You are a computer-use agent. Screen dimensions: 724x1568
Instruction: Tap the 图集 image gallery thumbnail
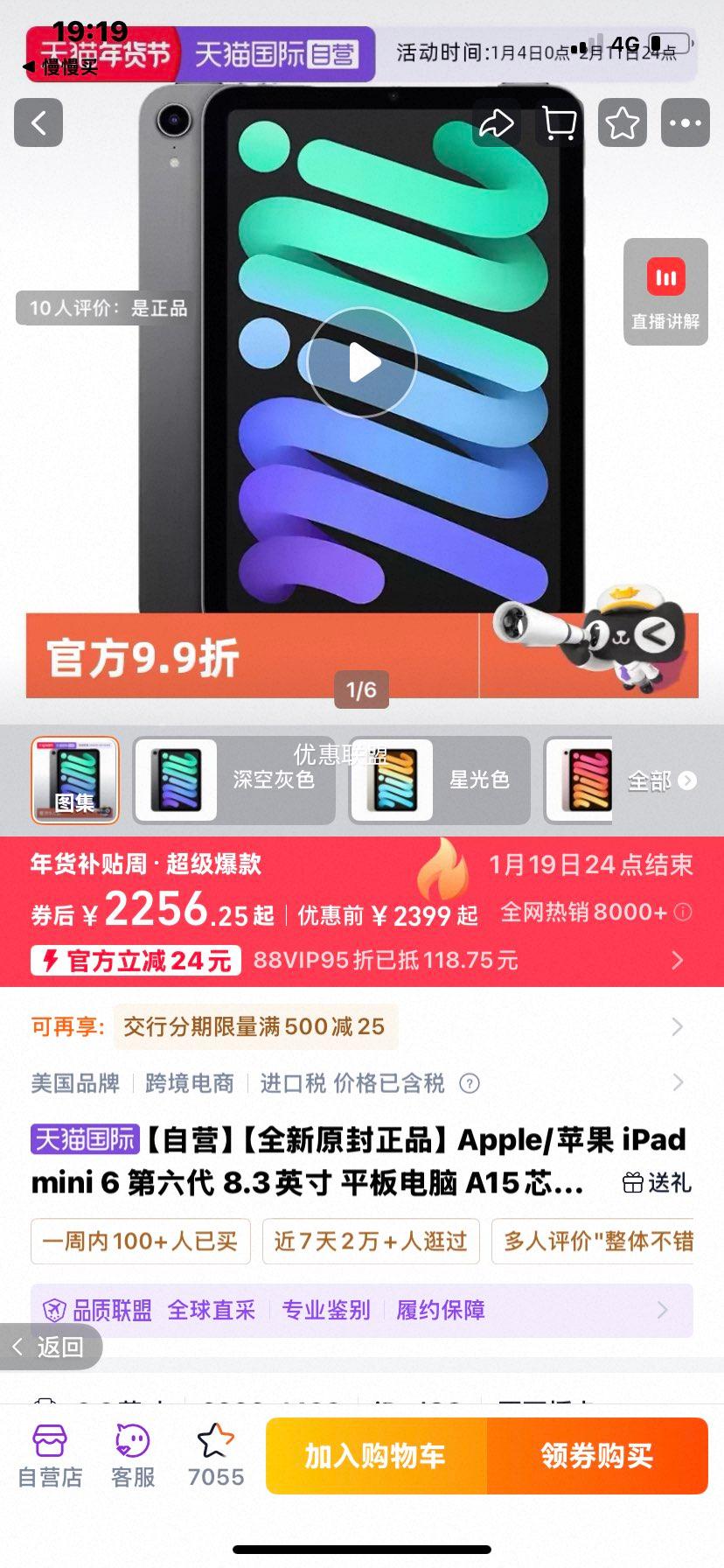coord(73,779)
